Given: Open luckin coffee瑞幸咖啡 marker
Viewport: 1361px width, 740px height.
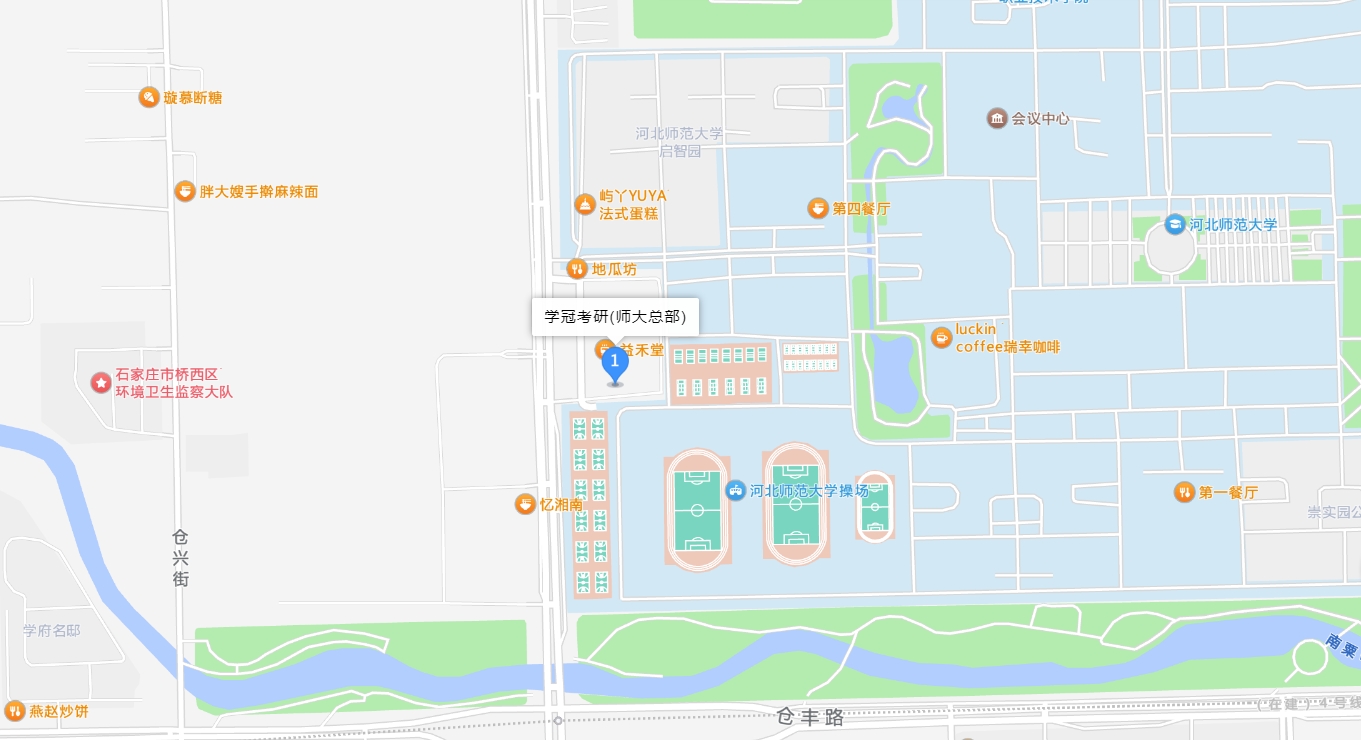Looking at the screenshot, I should point(941,338).
